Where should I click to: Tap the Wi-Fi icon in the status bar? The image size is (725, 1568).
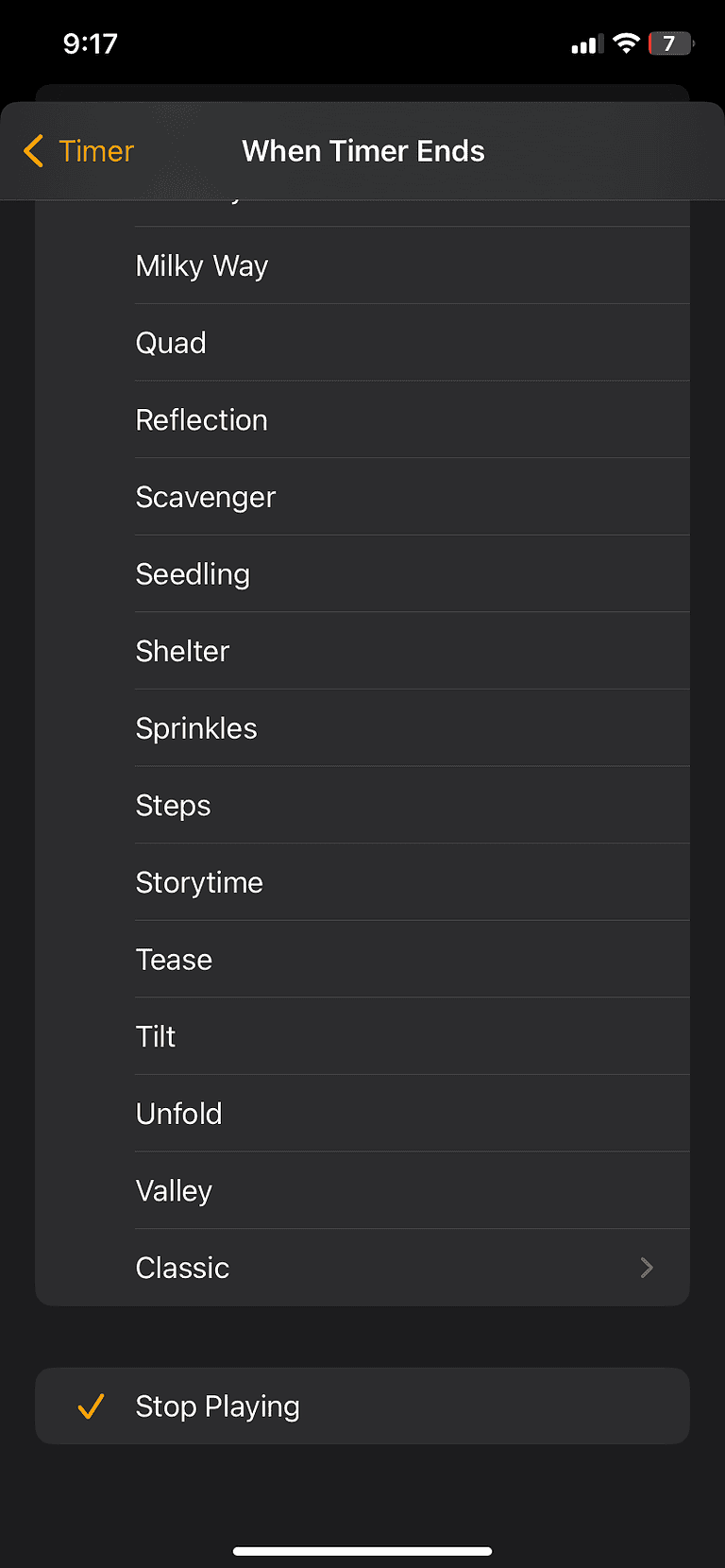[625, 43]
